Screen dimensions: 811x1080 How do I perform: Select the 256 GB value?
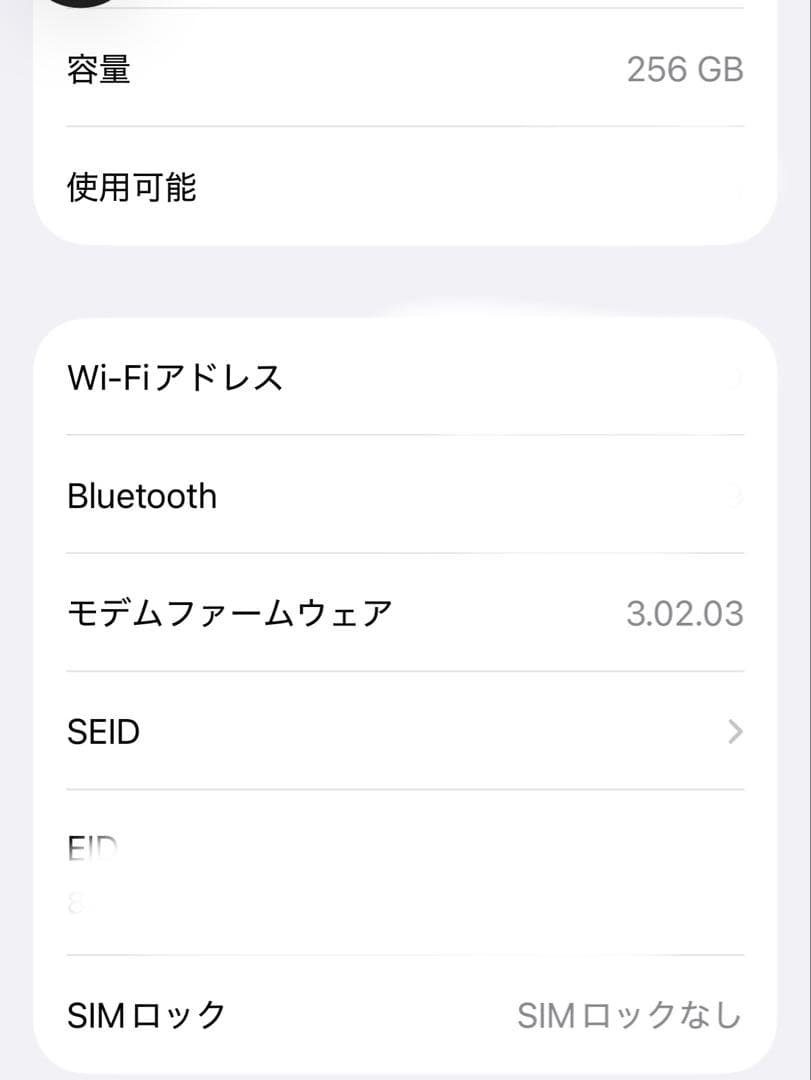[684, 70]
